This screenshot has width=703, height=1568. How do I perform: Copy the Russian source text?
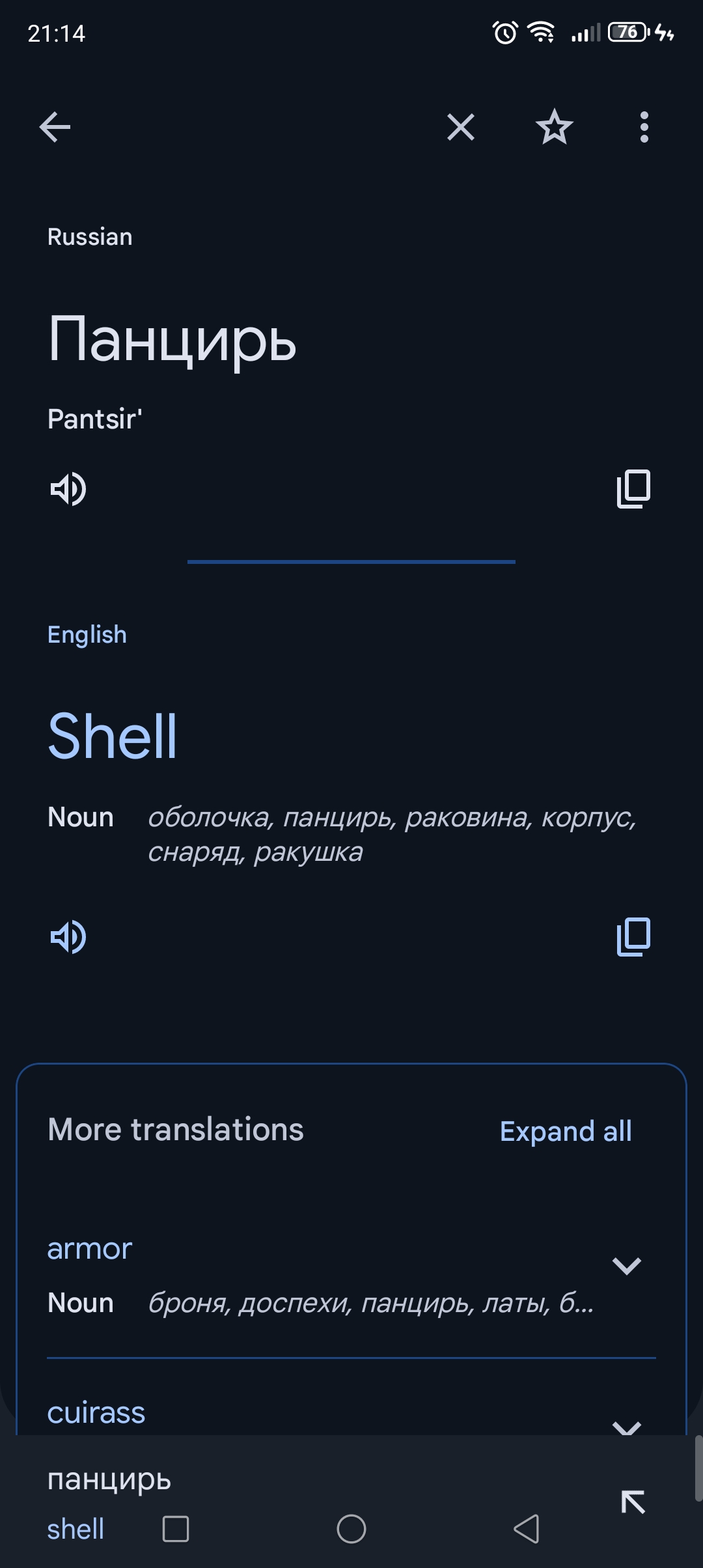633,488
